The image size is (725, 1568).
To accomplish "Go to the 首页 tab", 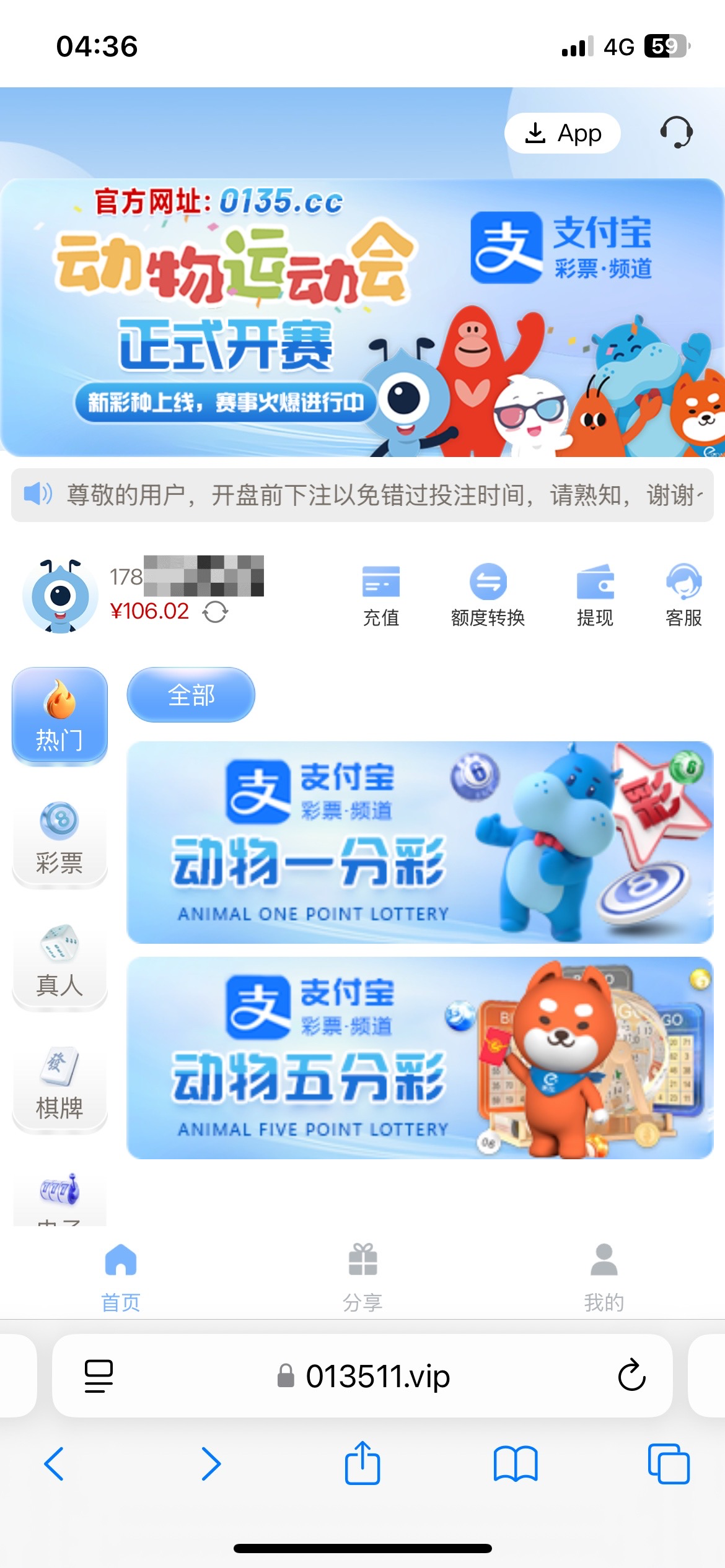I will click(x=121, y=1277).
